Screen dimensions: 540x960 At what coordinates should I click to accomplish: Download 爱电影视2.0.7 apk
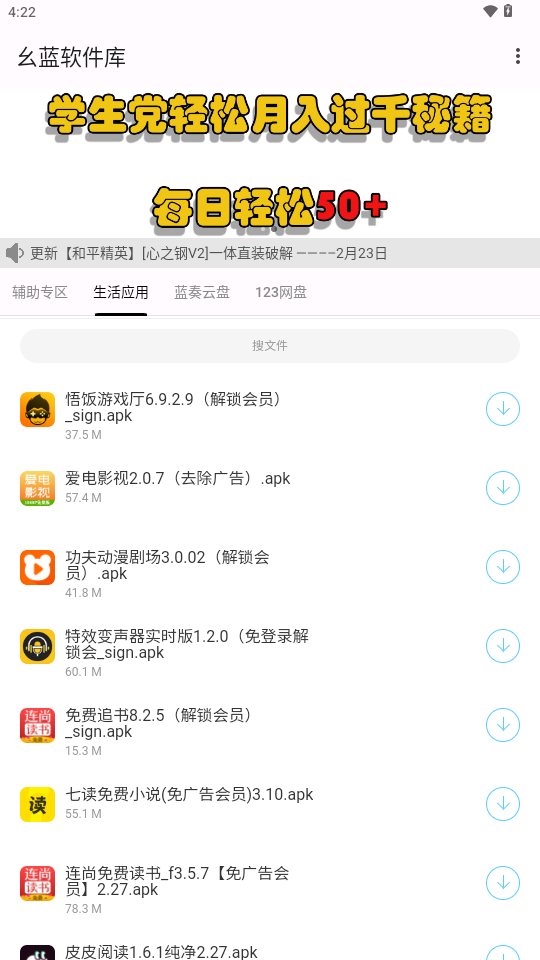point(503,488)
